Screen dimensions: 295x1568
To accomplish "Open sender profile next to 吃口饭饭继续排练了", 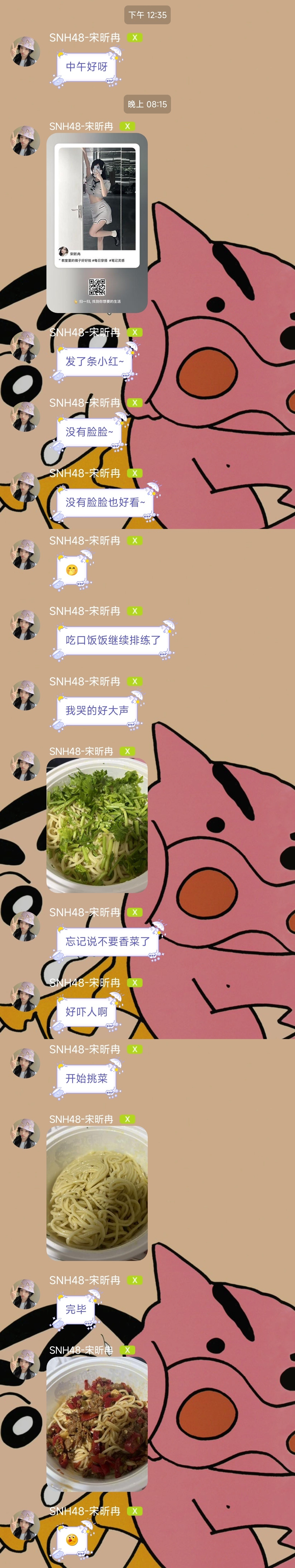I will pyautogui.click(x=26, y=624).
